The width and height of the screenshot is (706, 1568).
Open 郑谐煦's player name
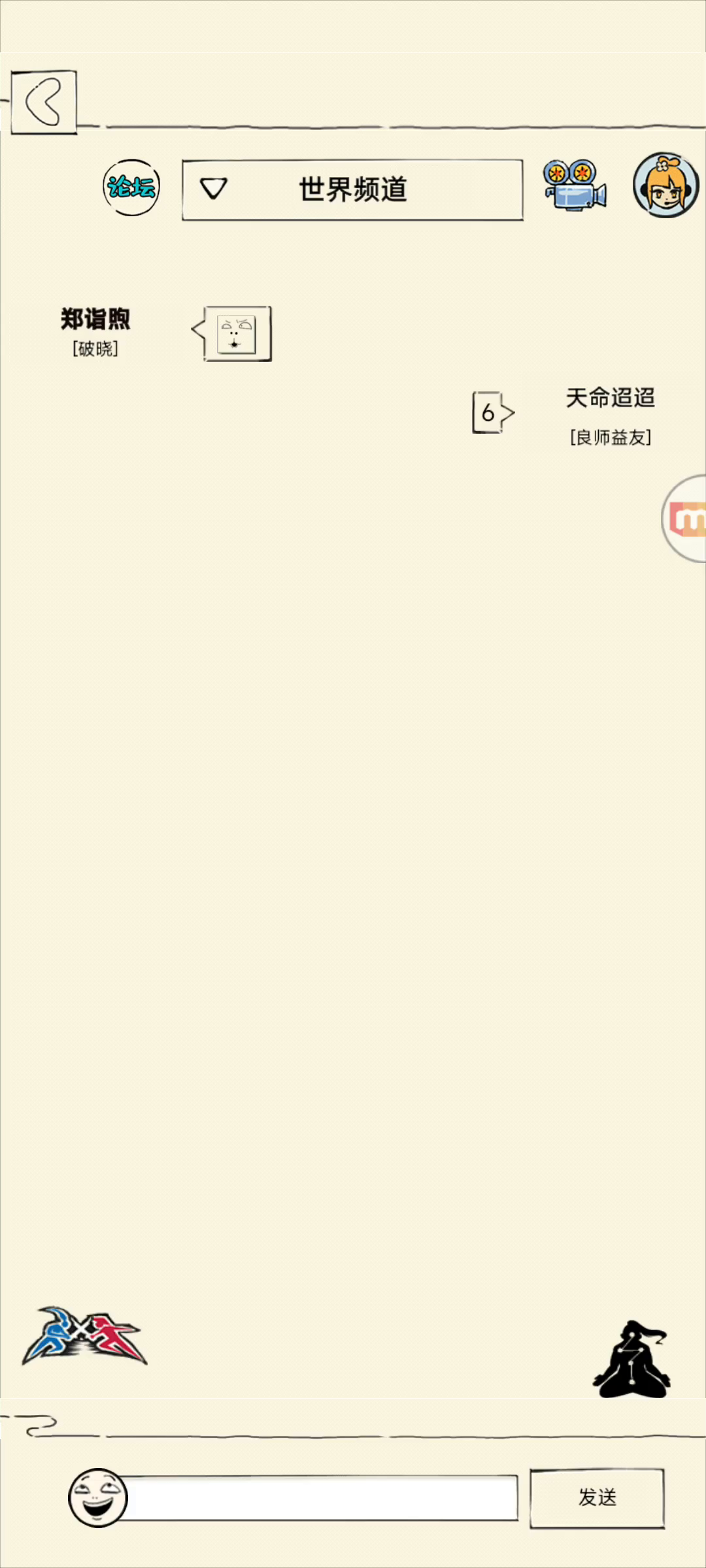pos(95,319)
